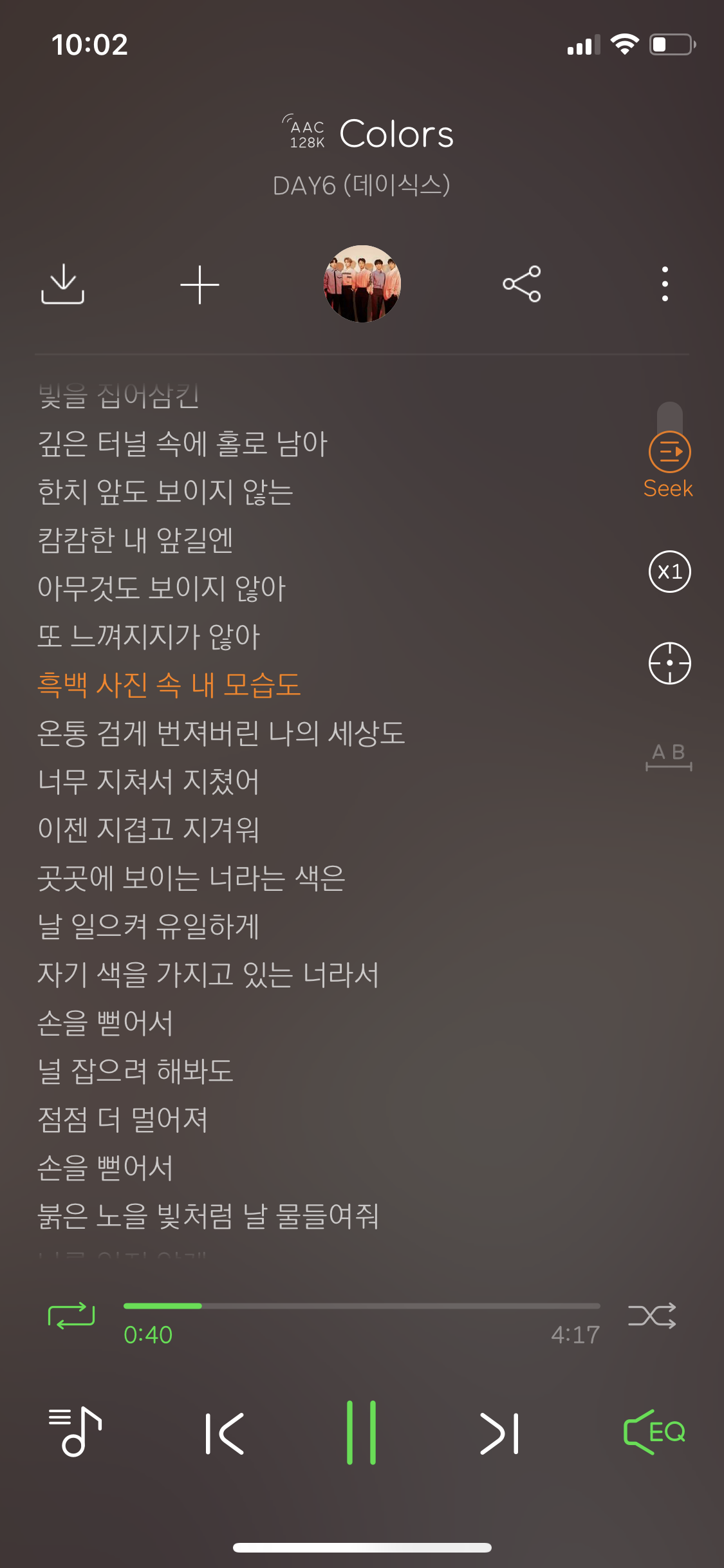This screenshot has height=1568, width=724.
Task: Change the x1 playback speed
Action: point(669,572)
